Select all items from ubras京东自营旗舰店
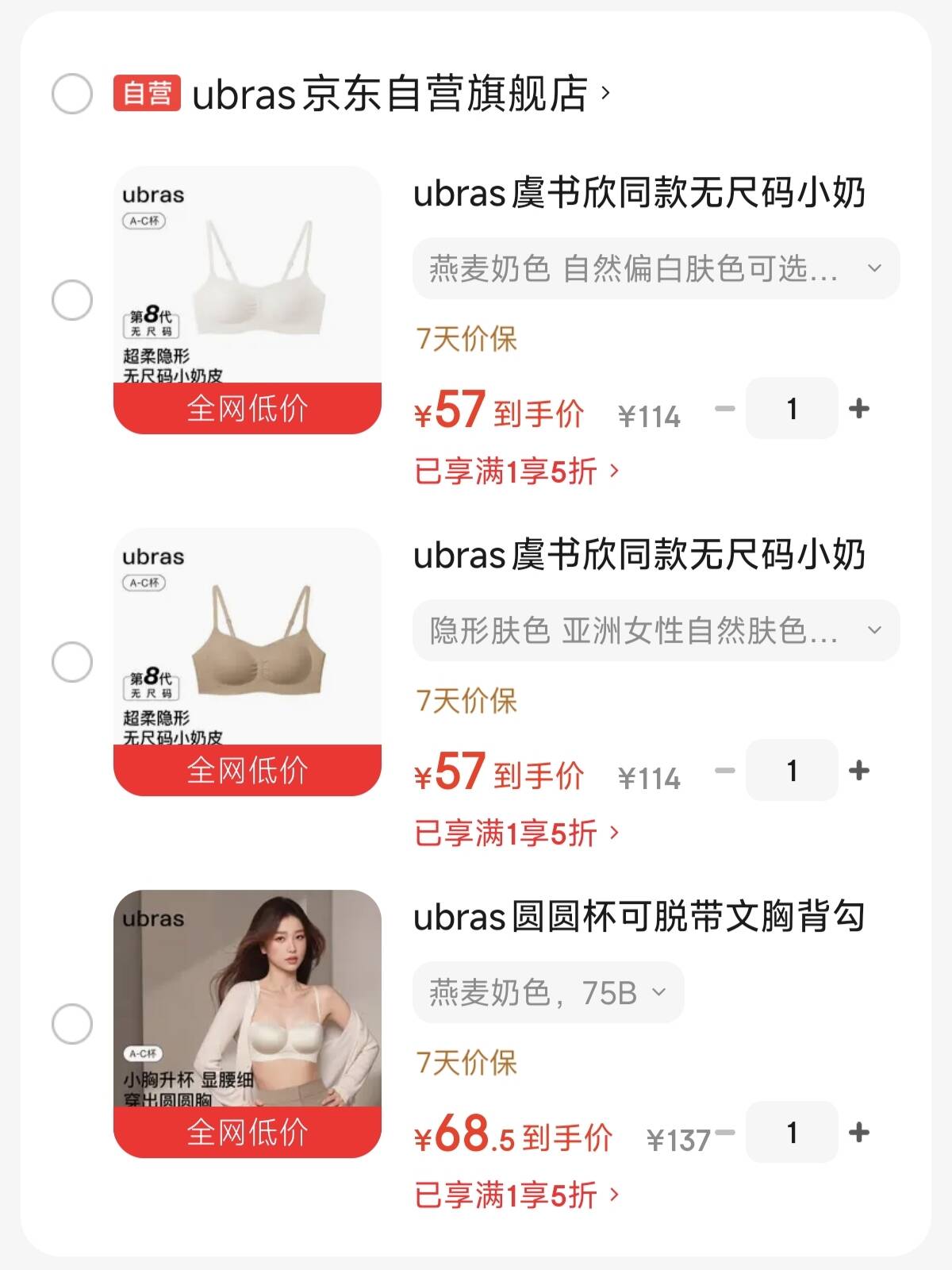Viewport: 952px width, 1270px height. coord(72,94)
